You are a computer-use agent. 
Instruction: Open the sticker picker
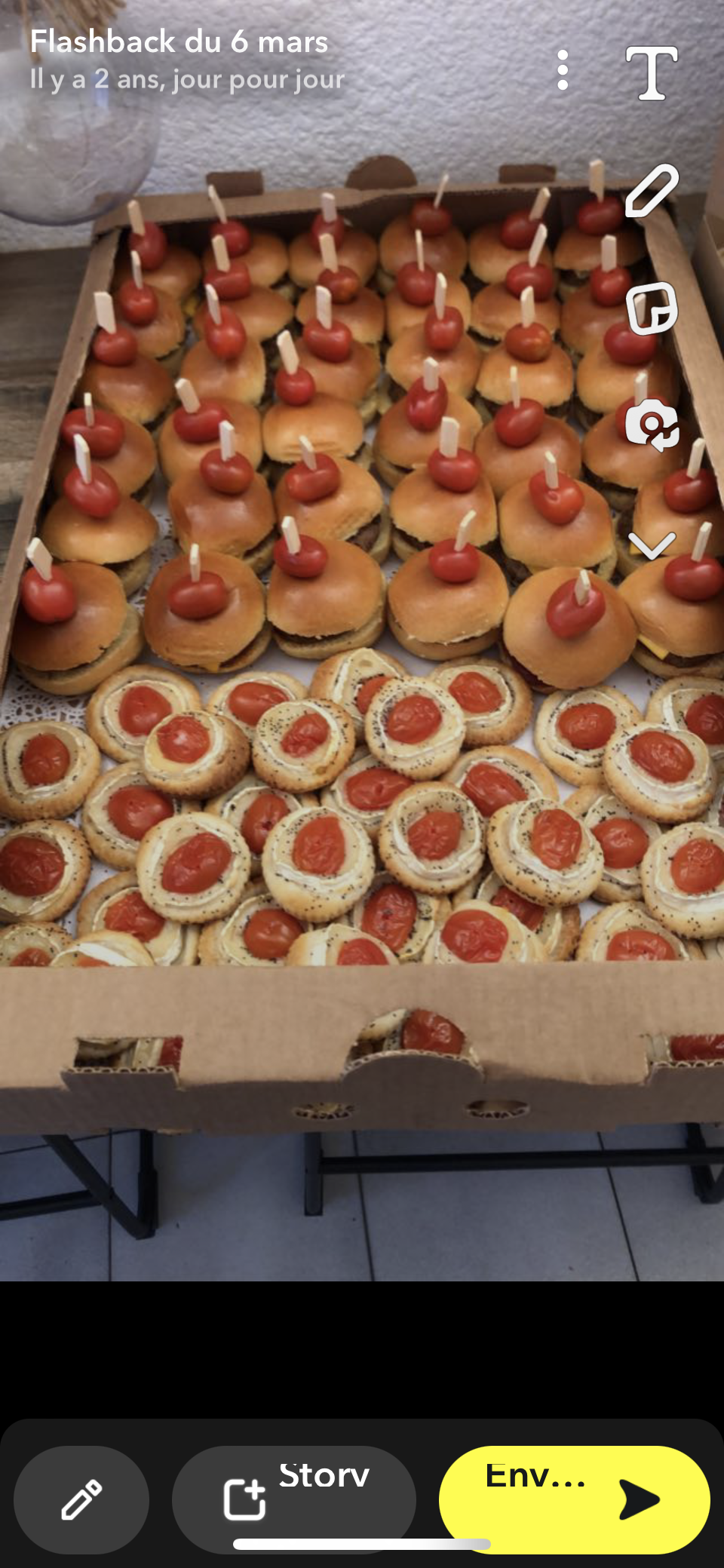(x=652, y=308)
